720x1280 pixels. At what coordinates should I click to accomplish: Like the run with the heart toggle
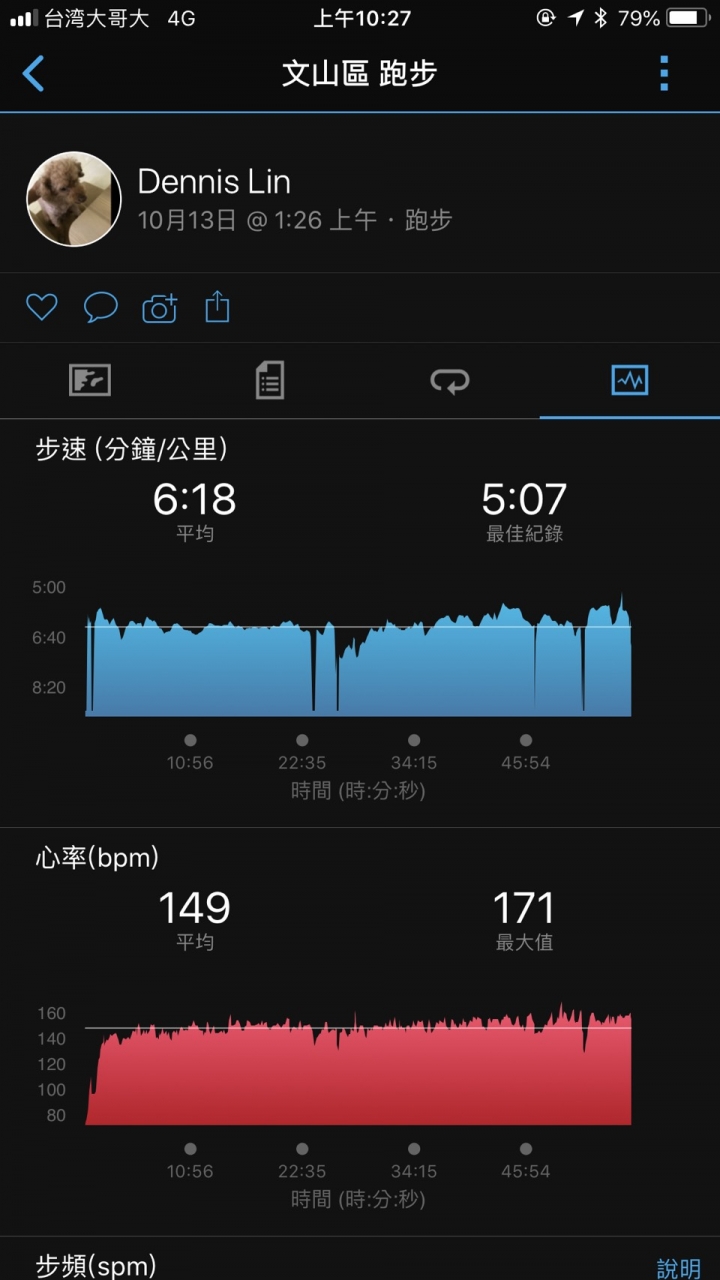(x=41, y=307)
